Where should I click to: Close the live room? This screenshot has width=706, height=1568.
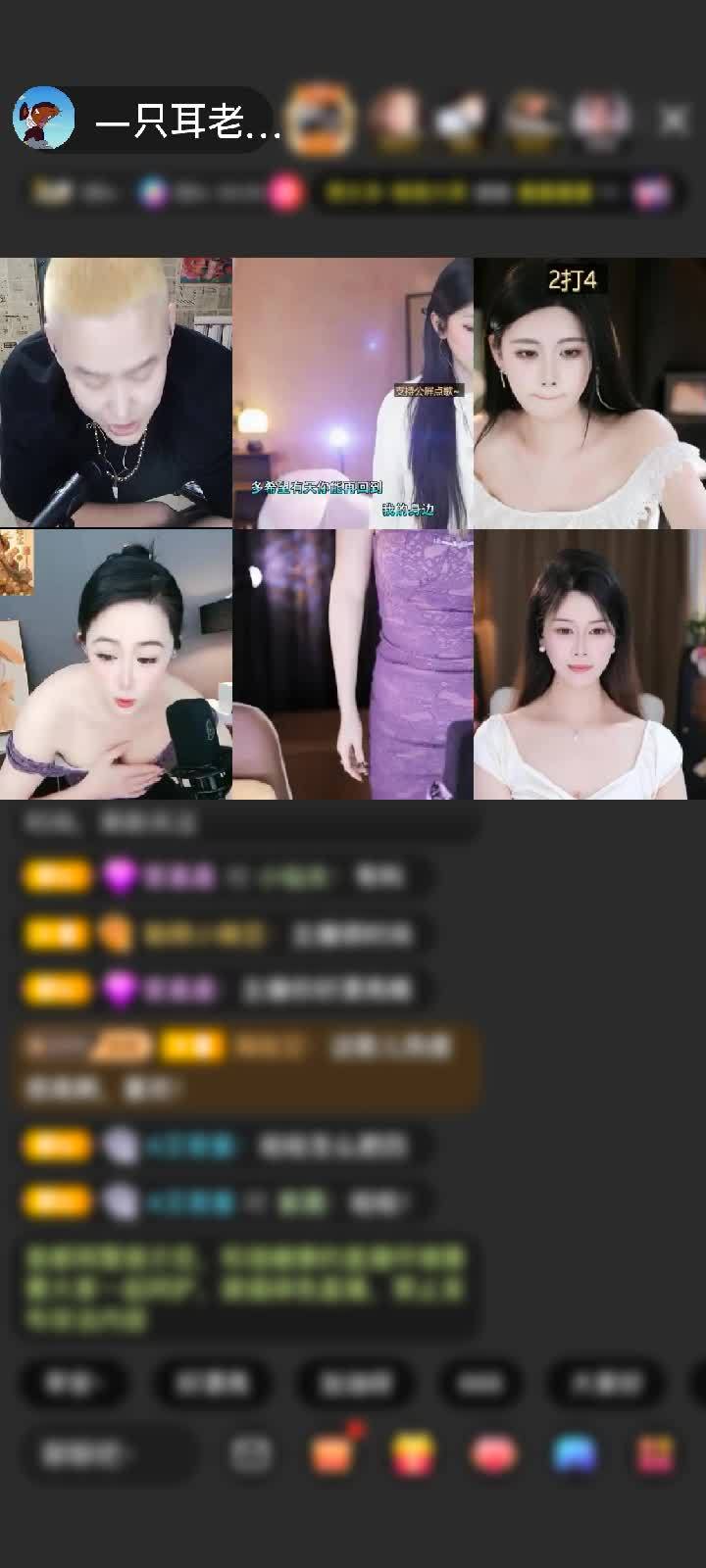(x=674, y=121)
